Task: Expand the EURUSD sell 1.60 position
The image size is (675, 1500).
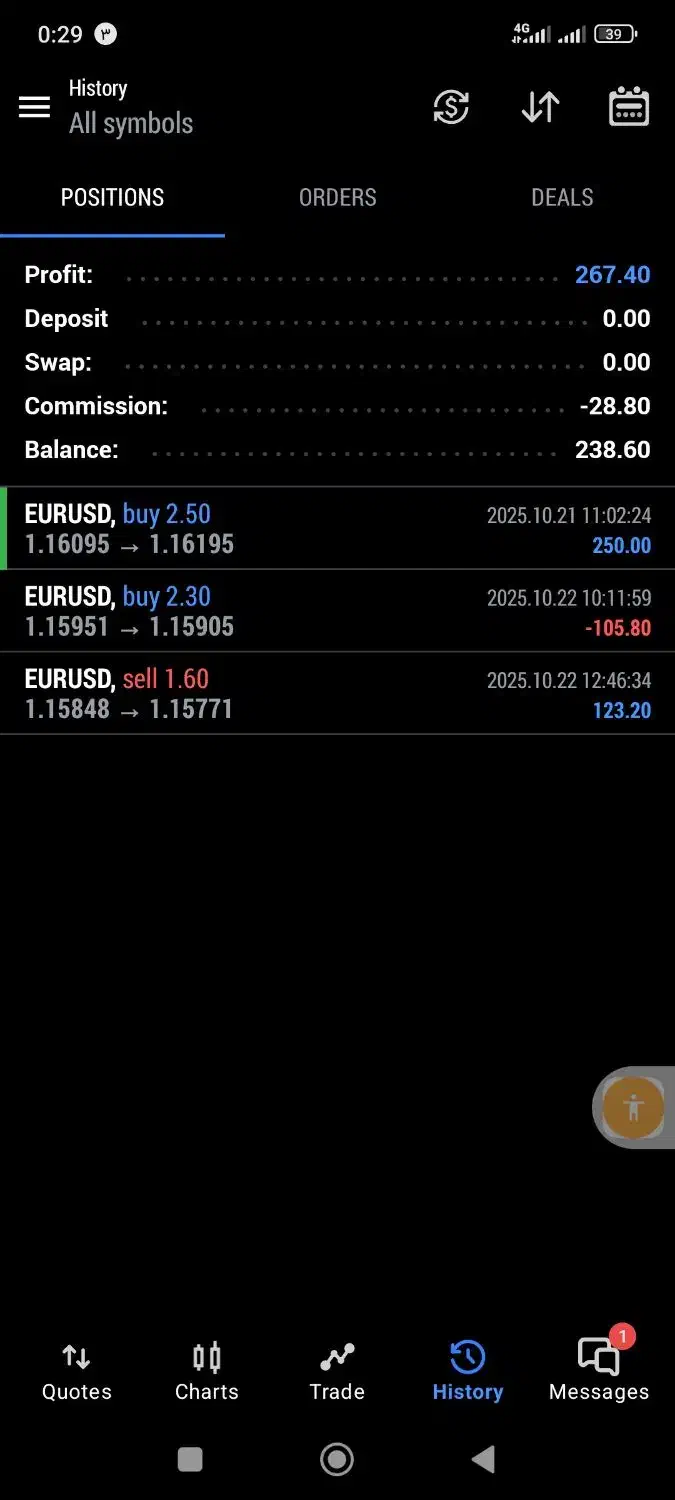Action: click(x=337, y=693)
